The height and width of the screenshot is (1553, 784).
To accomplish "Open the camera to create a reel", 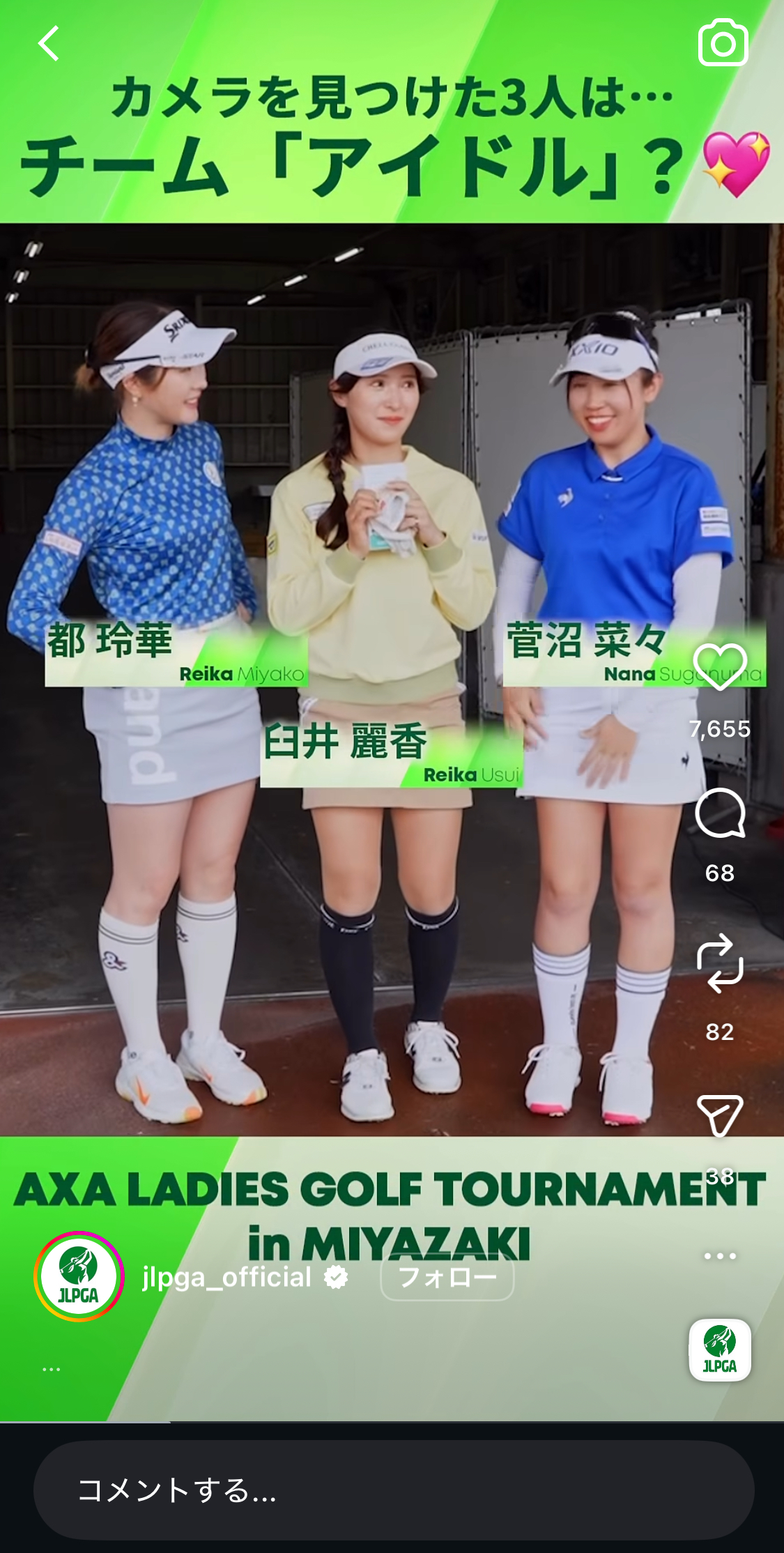I will (723, 44).
